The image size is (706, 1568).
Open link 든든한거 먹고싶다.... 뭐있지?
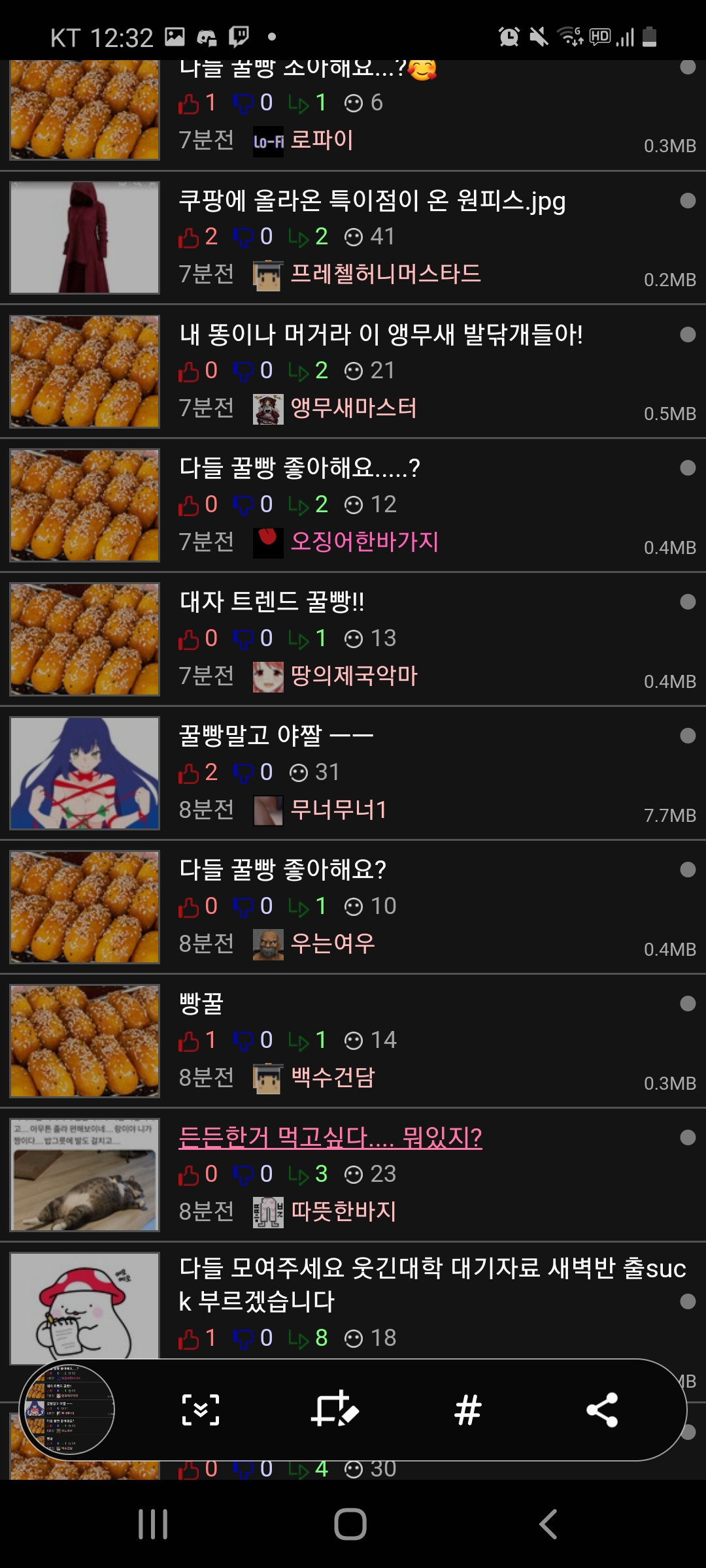(x=330, y=1137)
